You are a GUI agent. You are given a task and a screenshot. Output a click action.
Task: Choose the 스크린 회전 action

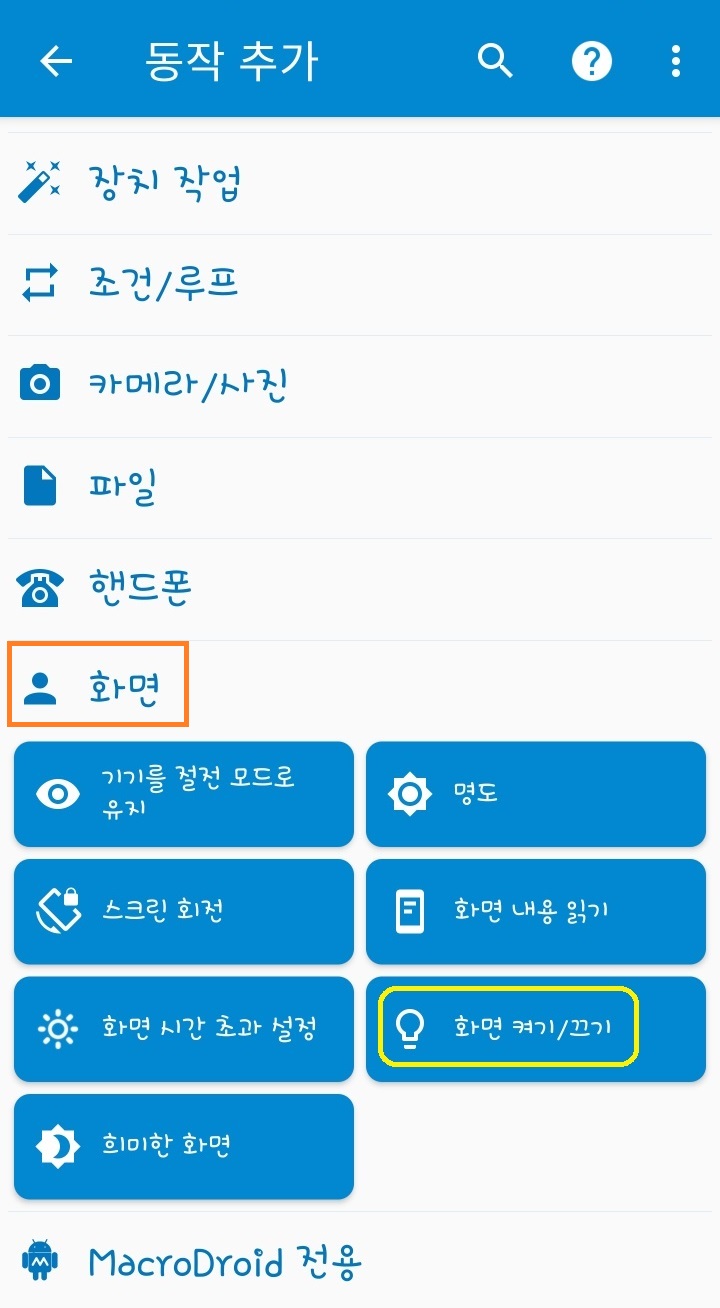coord(184,911)
